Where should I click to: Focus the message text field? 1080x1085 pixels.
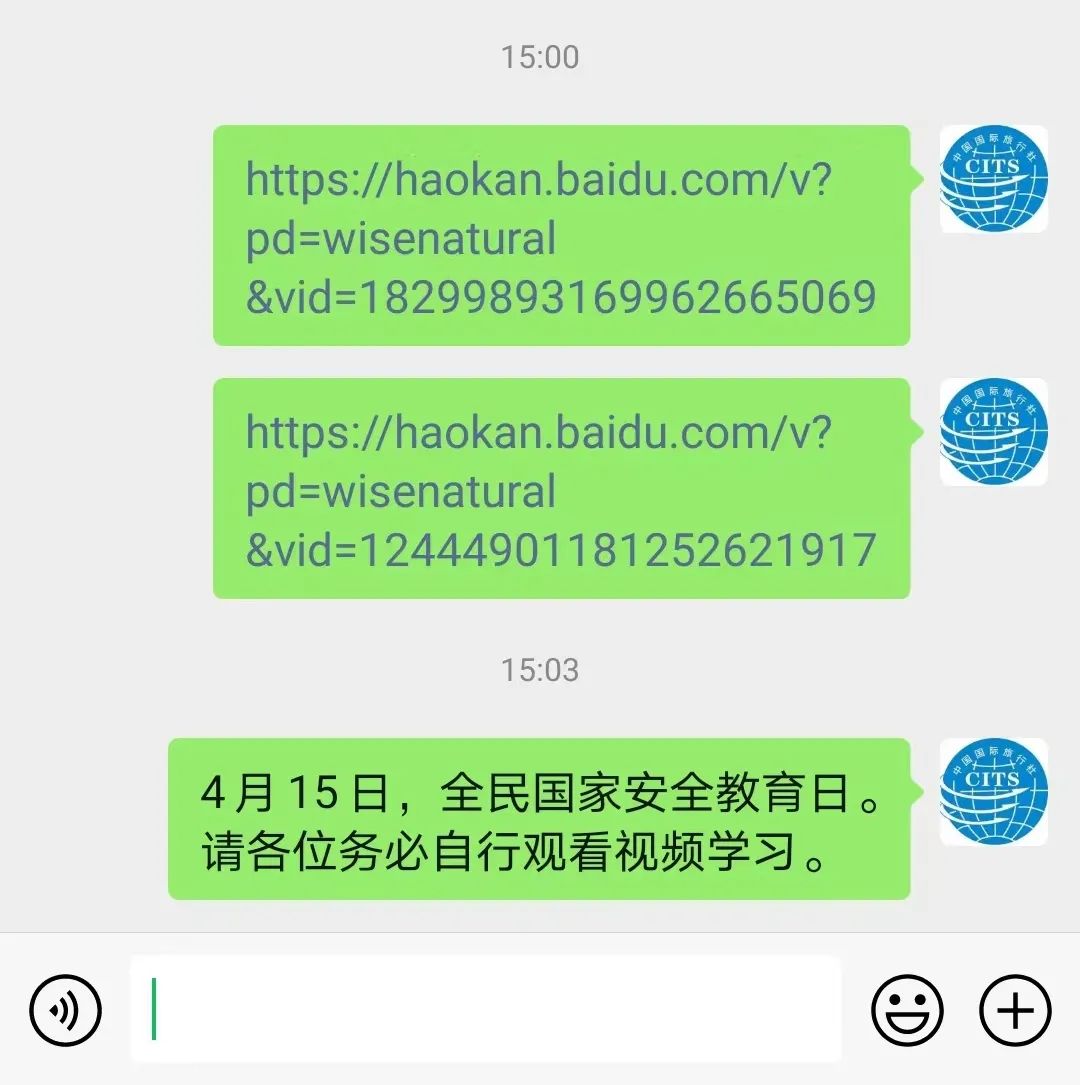click(485, 1009)
